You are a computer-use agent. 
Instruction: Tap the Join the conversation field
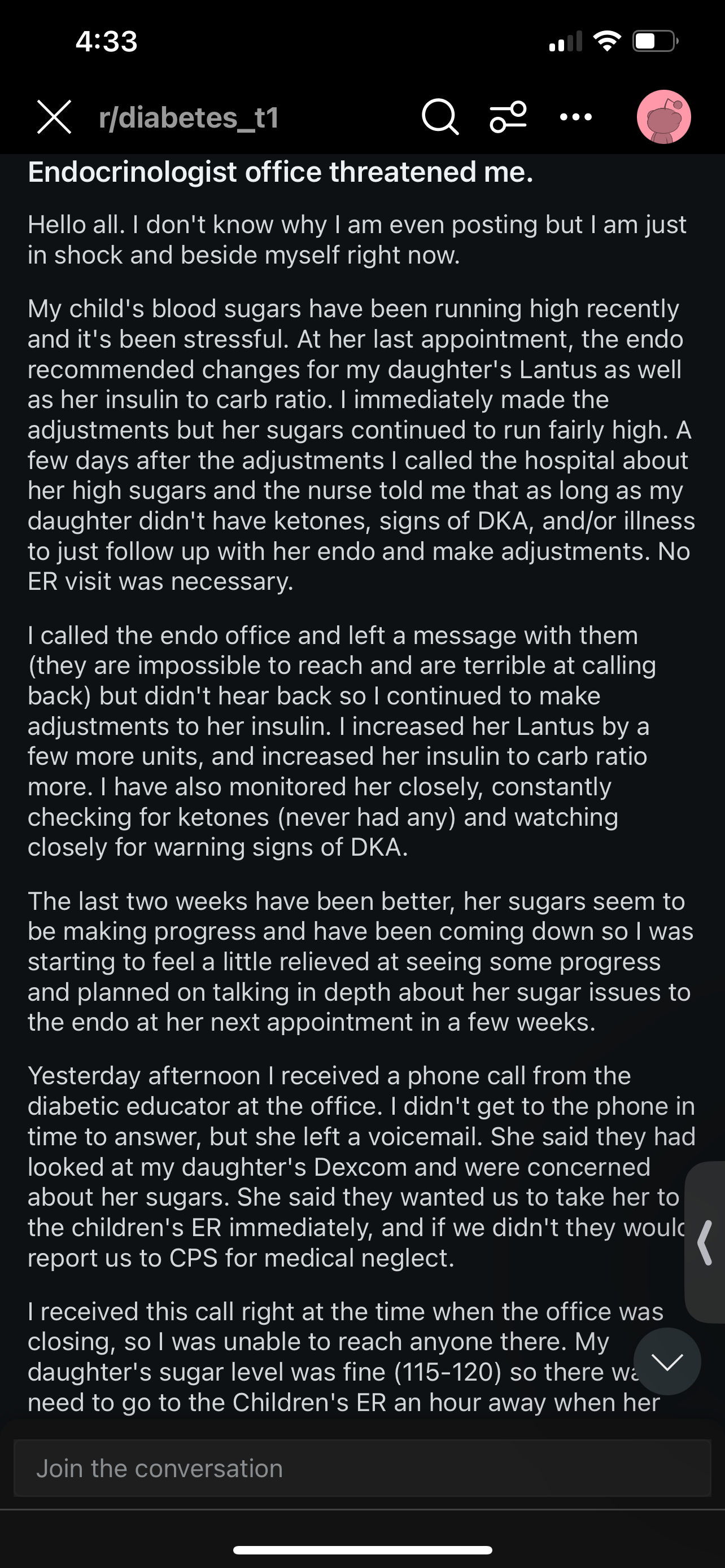(362, 1468)
